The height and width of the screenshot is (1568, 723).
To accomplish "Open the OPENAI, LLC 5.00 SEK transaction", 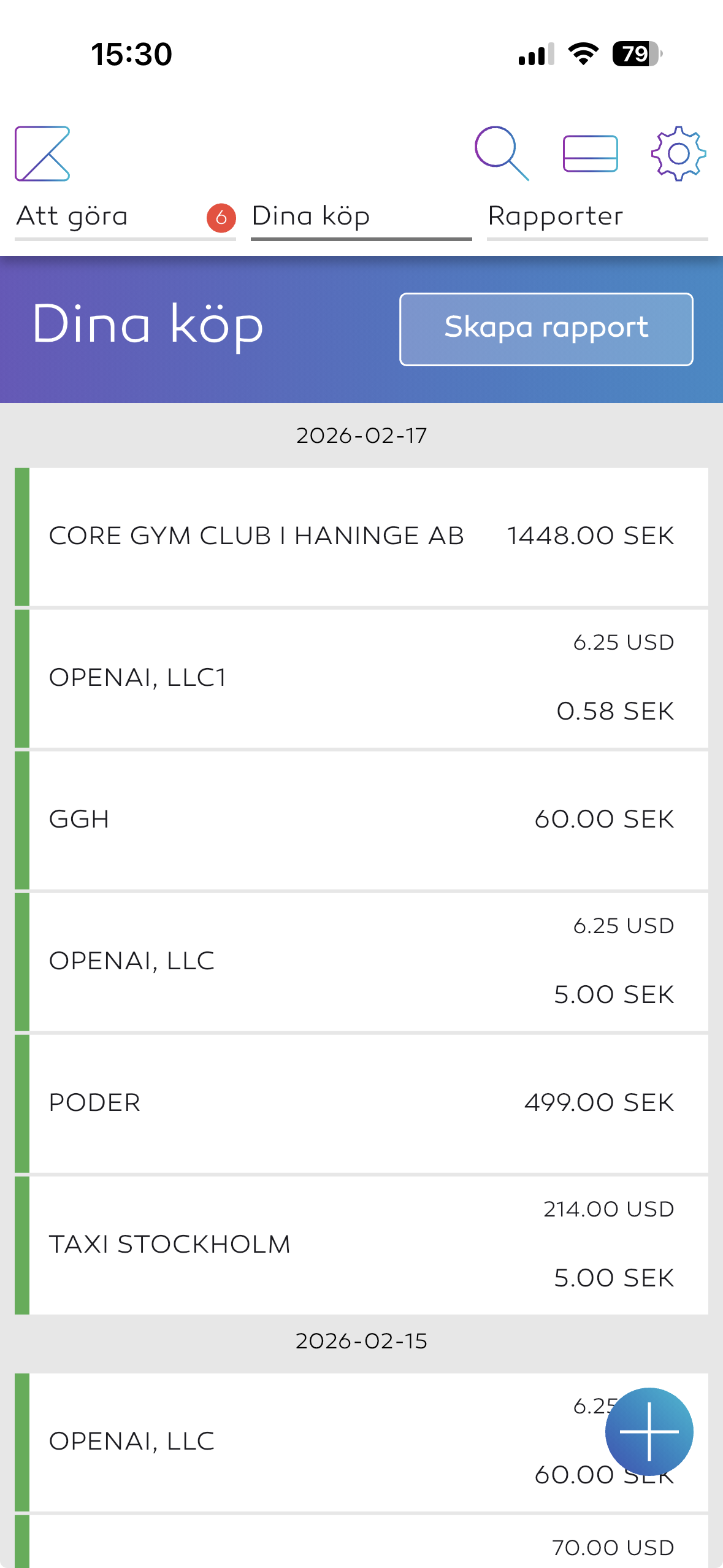I will click(x=361, y=961).
